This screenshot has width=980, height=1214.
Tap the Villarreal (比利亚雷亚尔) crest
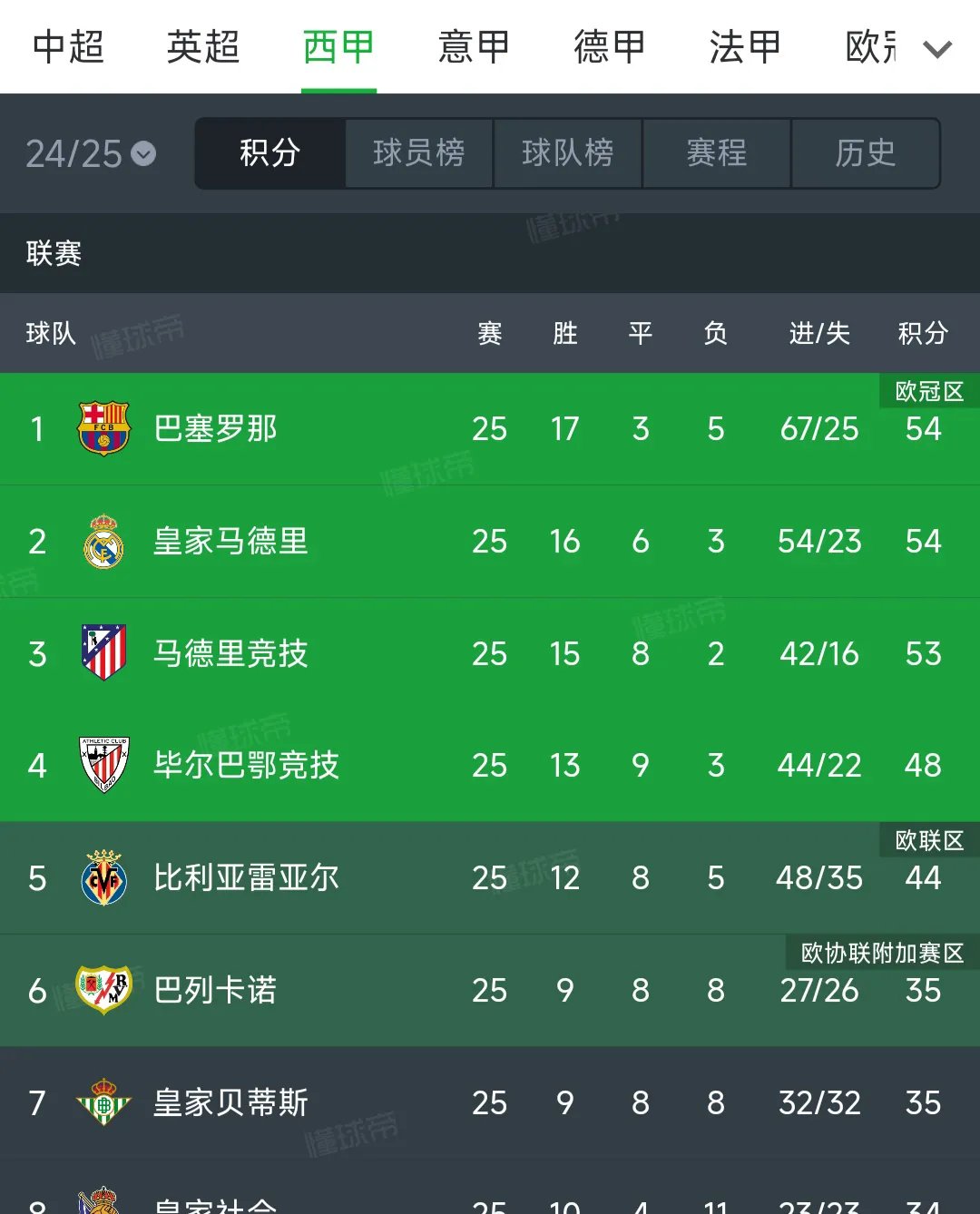103,877
